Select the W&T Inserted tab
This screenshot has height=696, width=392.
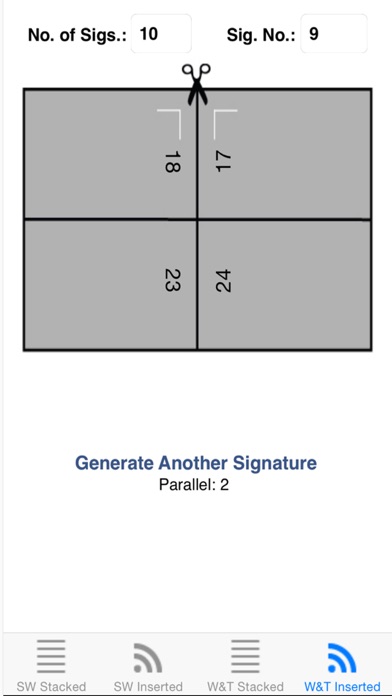[342, 665]
